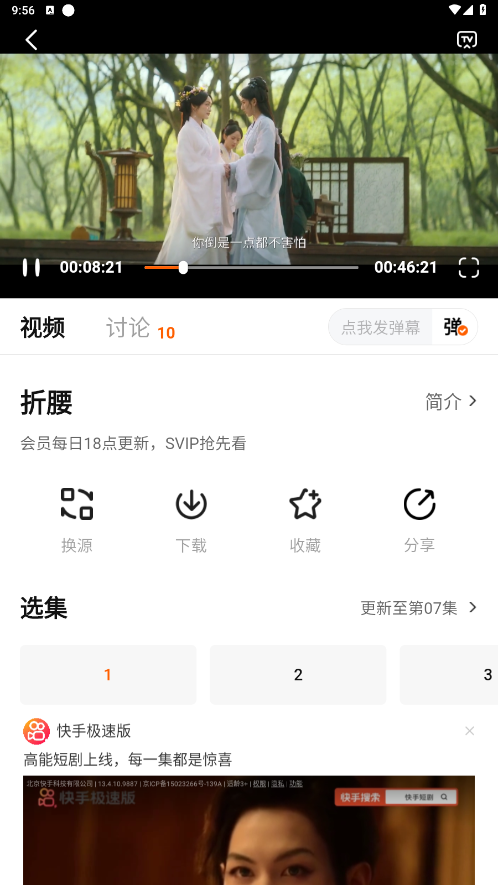Pause the playing video
This screenshot has height=885, width=498.
click(31, 268)
